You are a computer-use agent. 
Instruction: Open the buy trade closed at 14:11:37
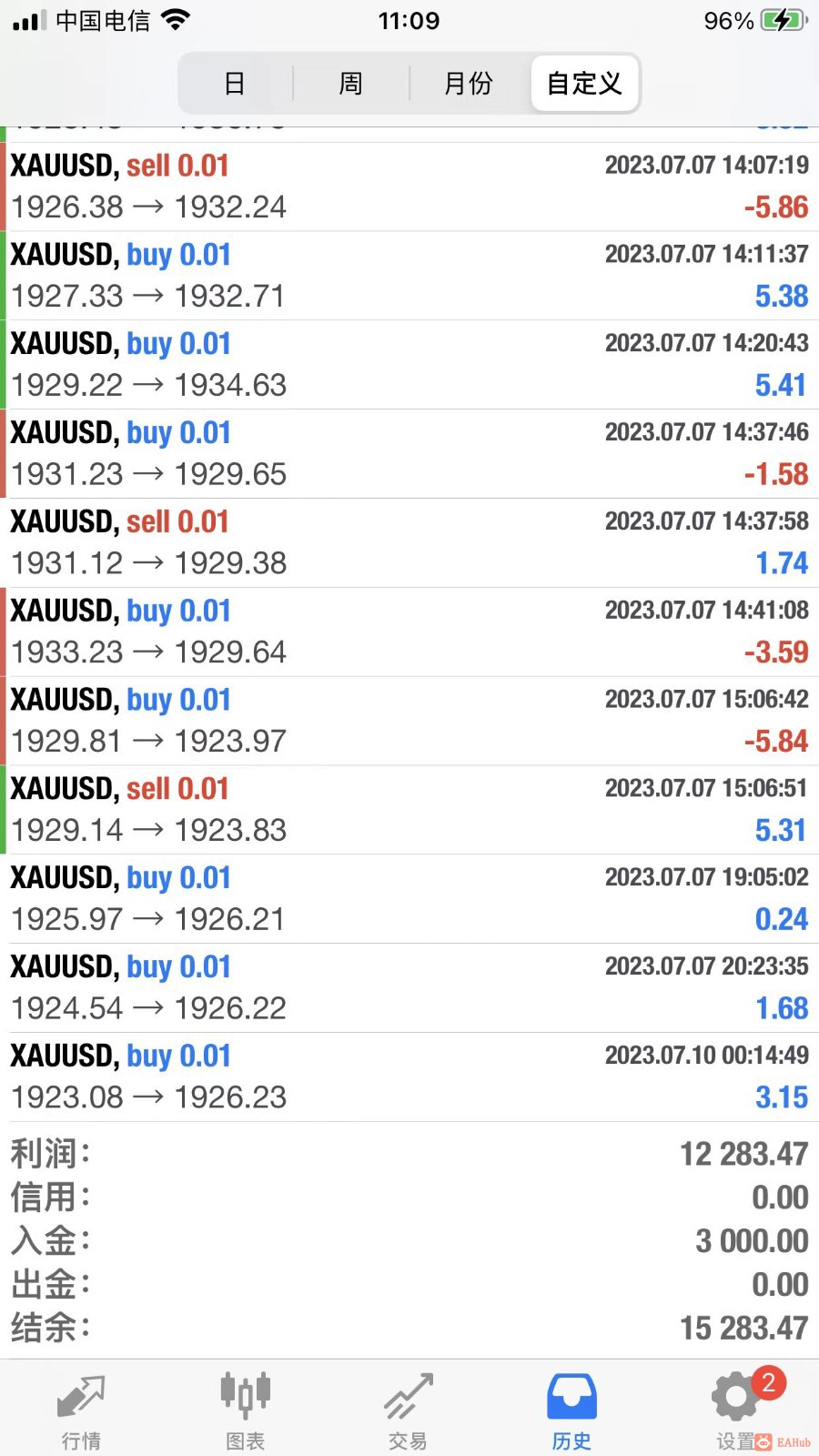(409, 276)
